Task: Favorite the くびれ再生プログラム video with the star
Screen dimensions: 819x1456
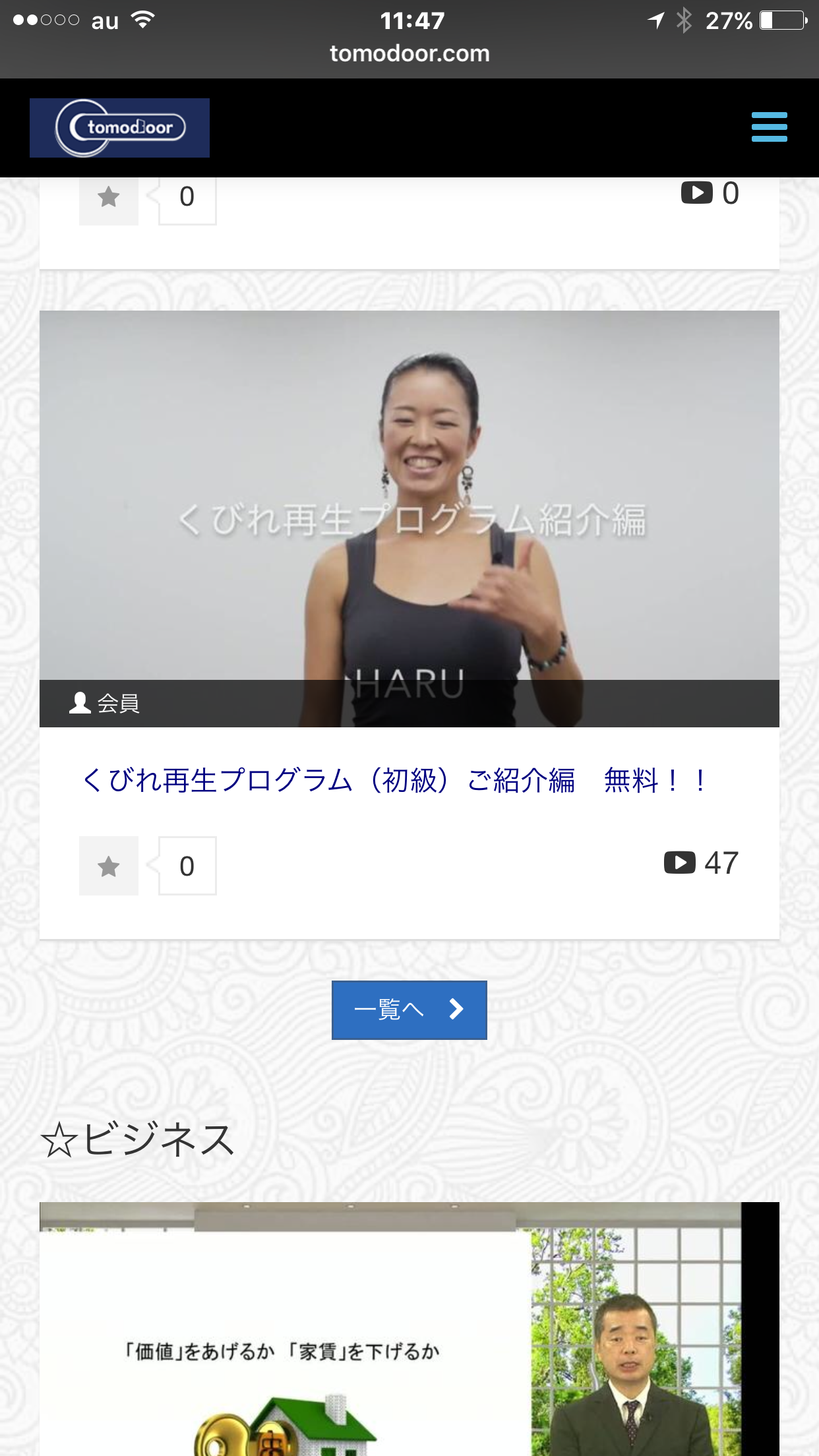Action: point(109,866)
